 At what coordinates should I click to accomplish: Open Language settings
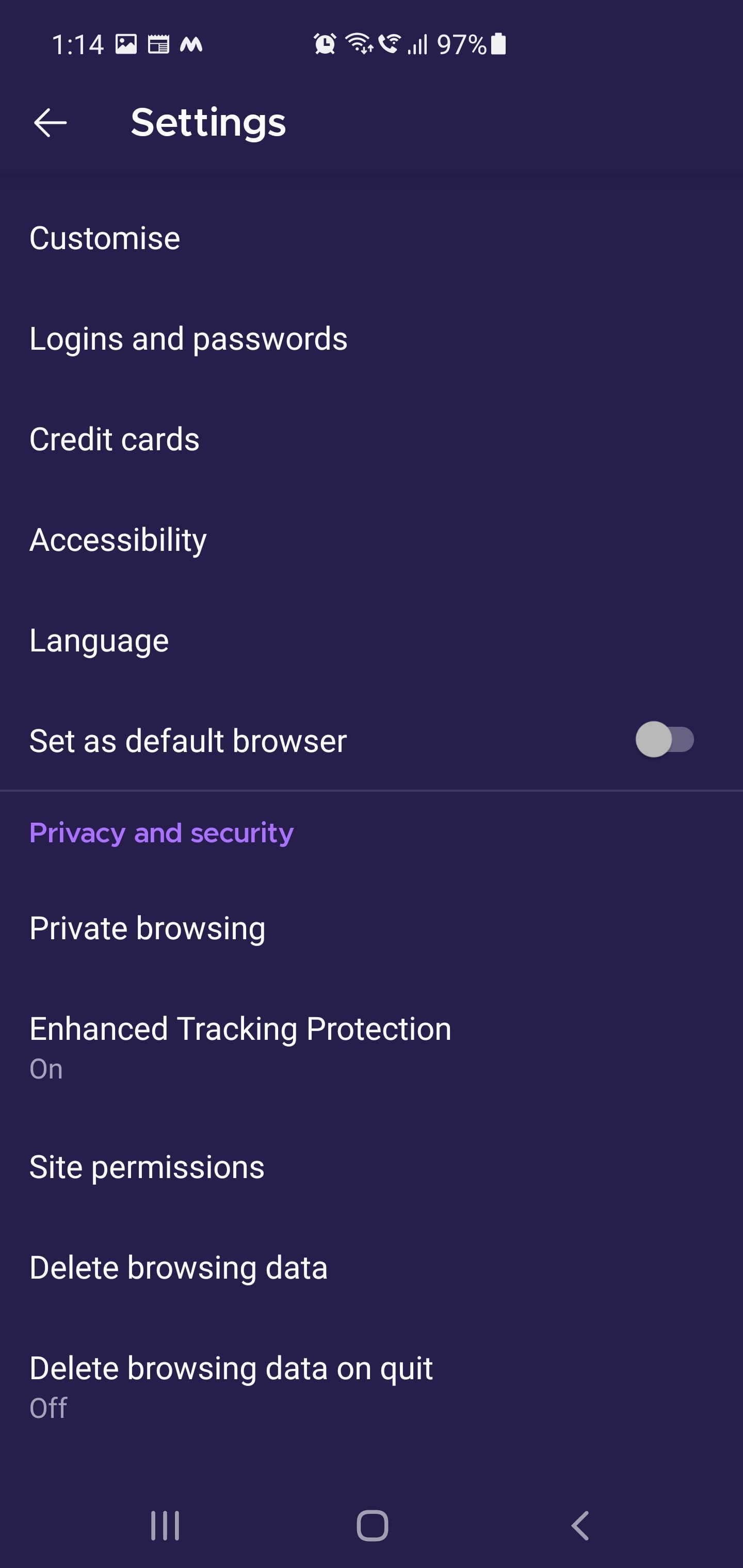(99, 639)
